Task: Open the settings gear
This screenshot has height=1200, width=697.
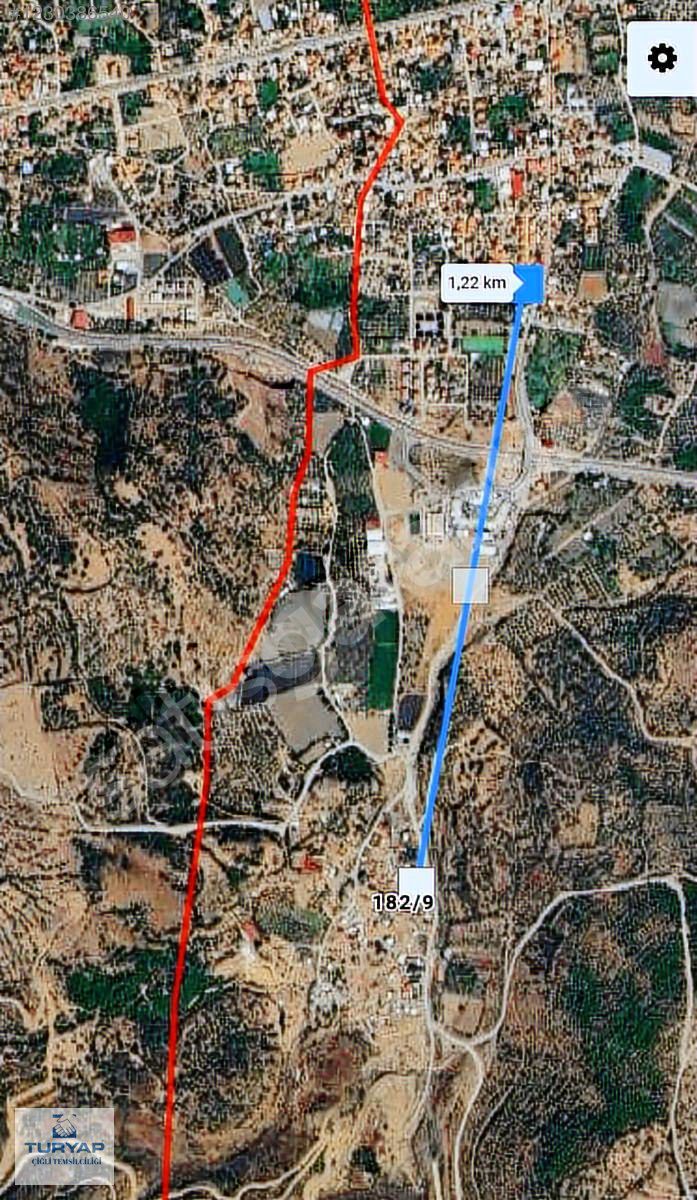Action: pos(661,59)
